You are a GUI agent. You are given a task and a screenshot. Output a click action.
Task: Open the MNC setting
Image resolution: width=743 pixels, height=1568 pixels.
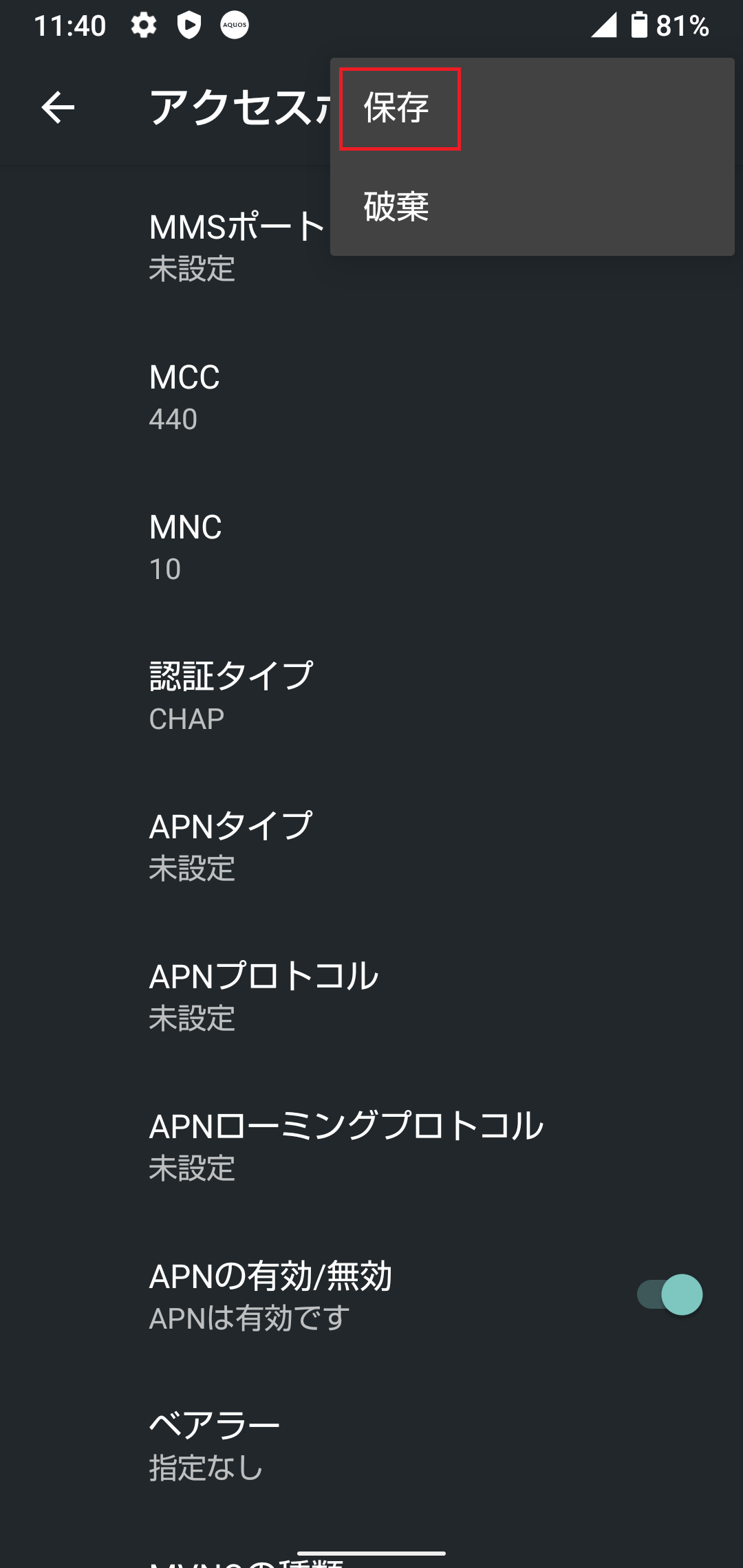(x=371, y=547)
